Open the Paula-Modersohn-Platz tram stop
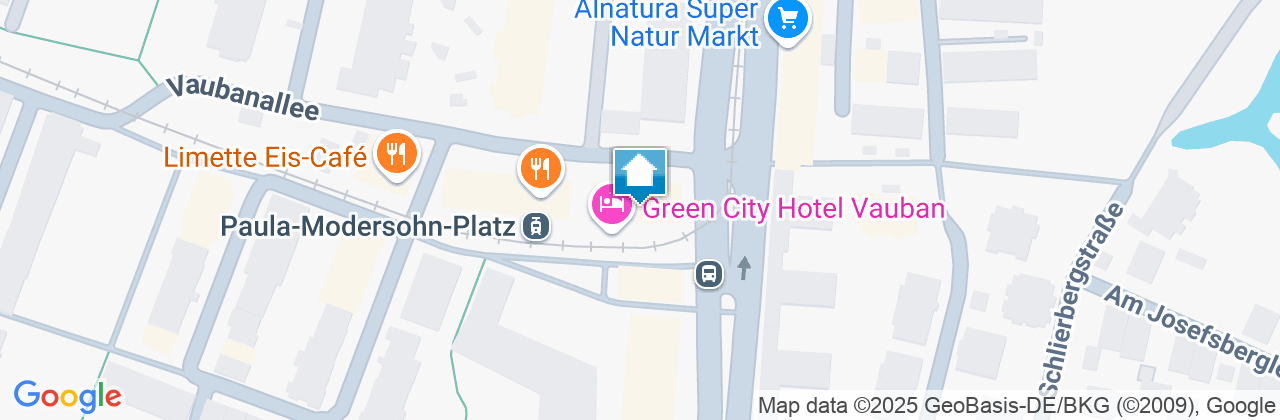The height and width of the screenshot is (420, 1280). [x=537, y=227]
